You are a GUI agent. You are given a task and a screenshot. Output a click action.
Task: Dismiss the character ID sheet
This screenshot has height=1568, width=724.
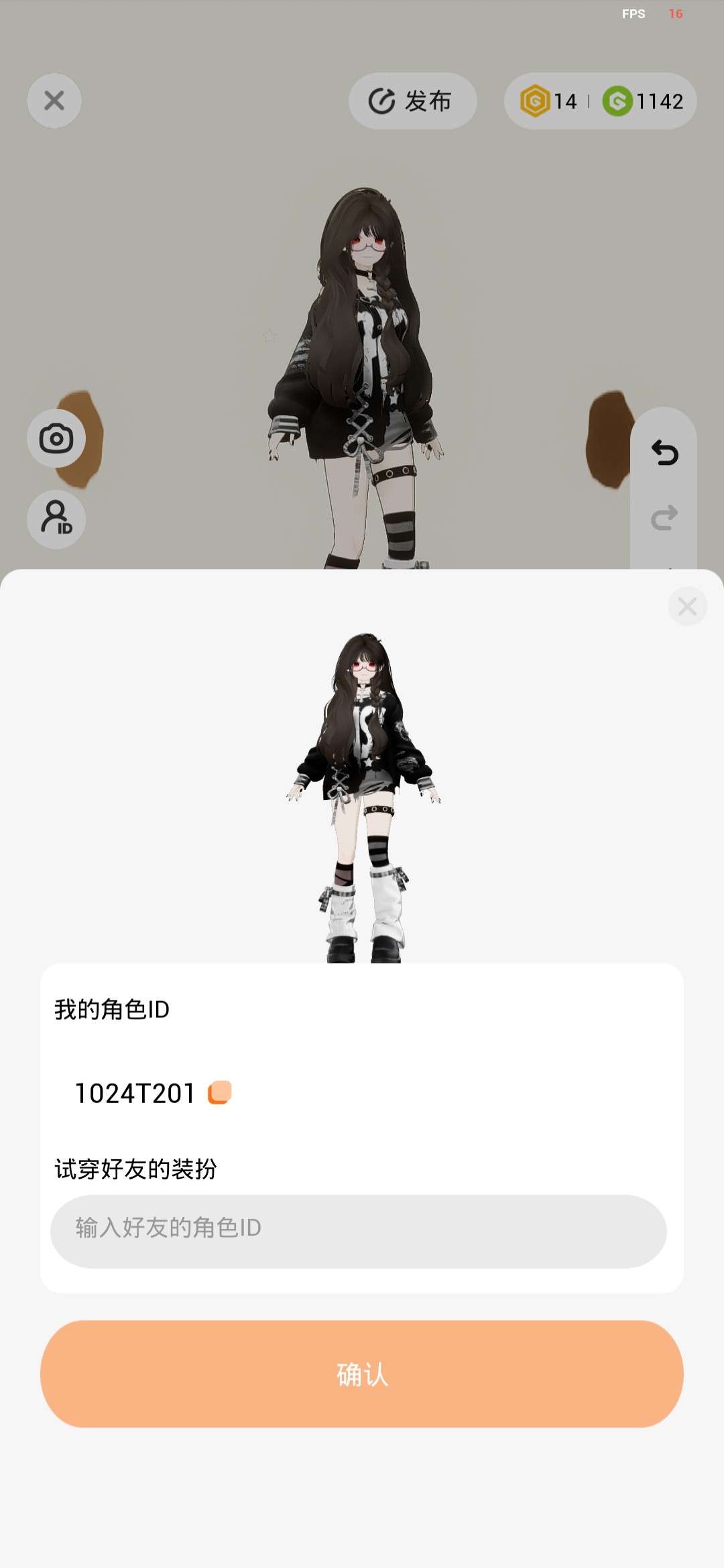(687, 606)
